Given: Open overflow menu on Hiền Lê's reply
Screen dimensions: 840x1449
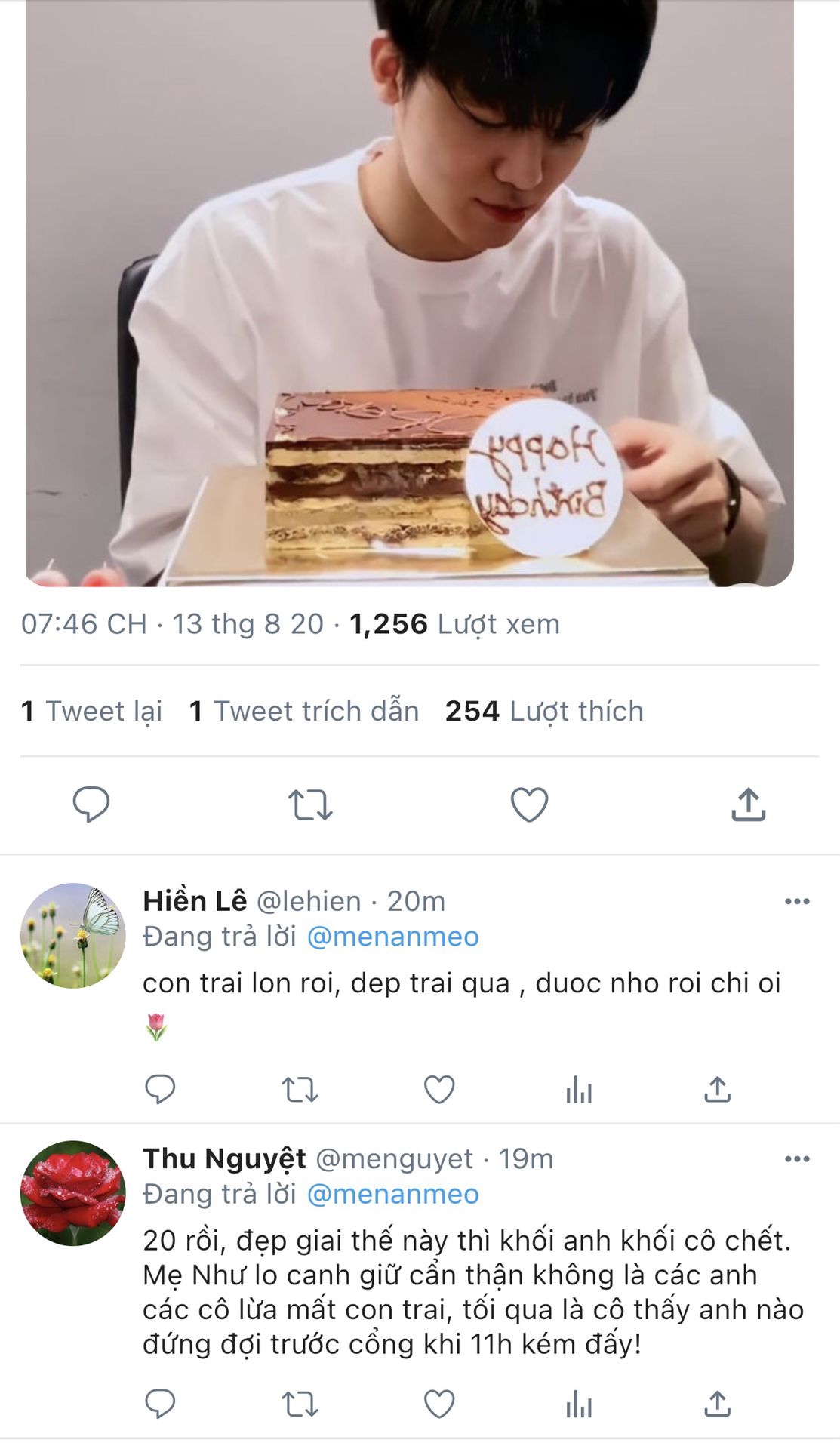Looking at the screenshot, I should [x=797, y=901].
